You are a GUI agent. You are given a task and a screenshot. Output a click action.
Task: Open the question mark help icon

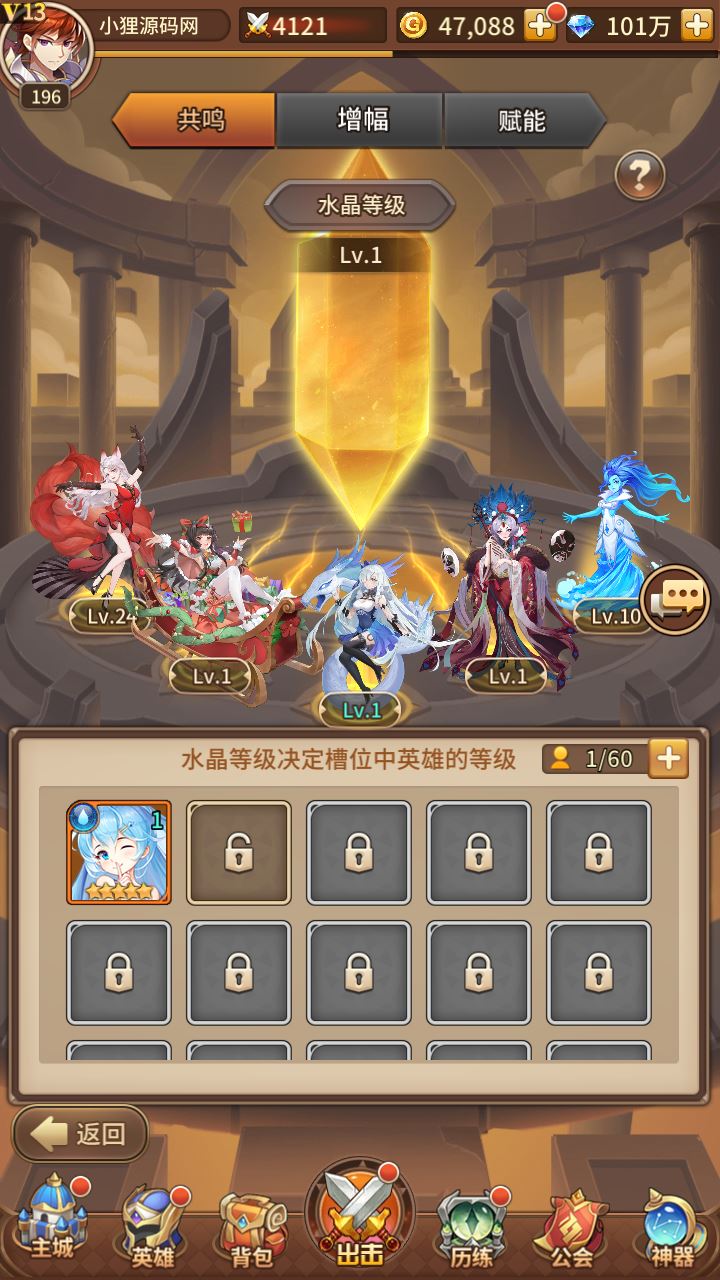pyautogui.click(x=639, y=177)
